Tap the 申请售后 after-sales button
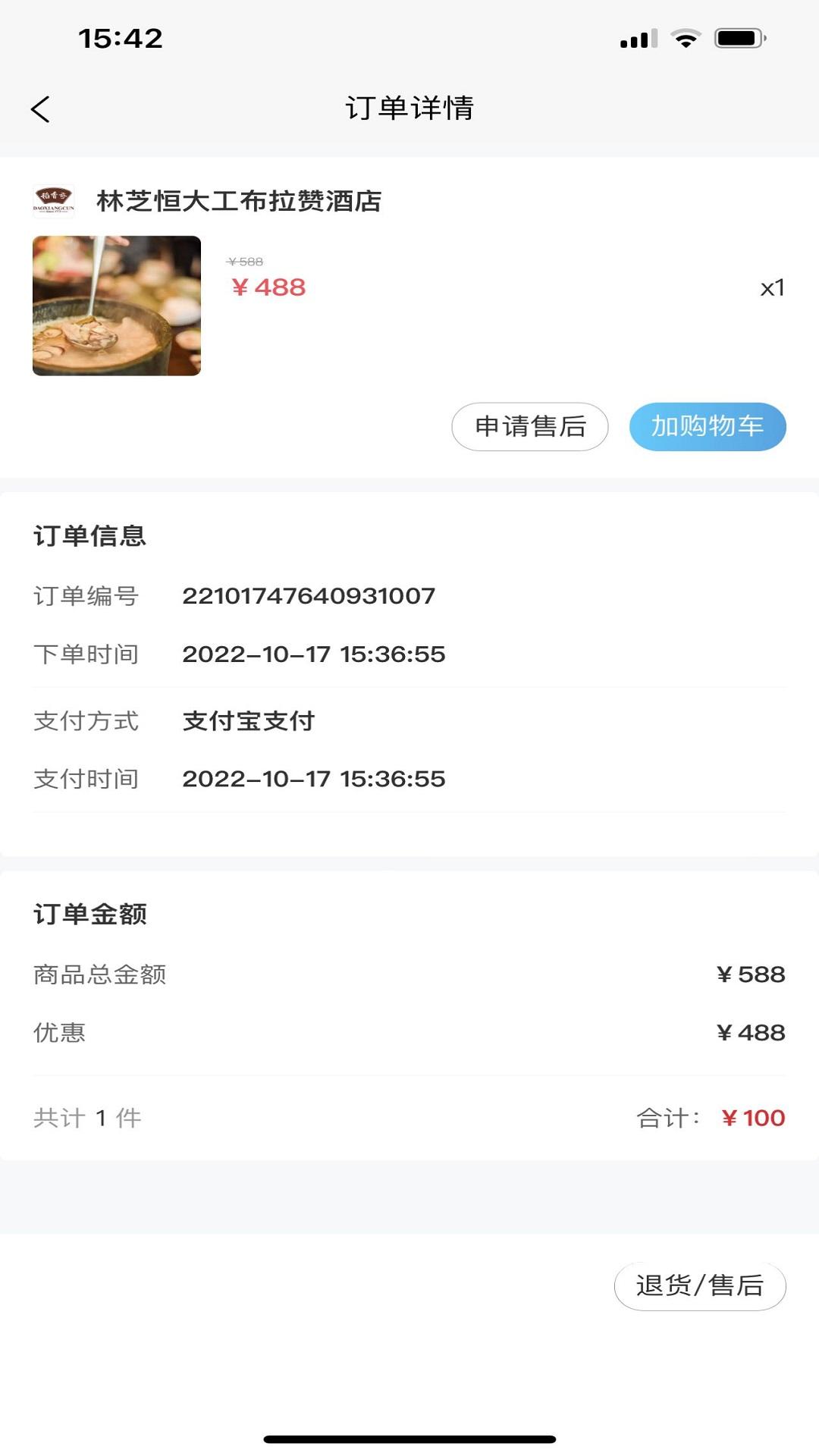Viewport: 819px width, 1456px height. [529, 427]
